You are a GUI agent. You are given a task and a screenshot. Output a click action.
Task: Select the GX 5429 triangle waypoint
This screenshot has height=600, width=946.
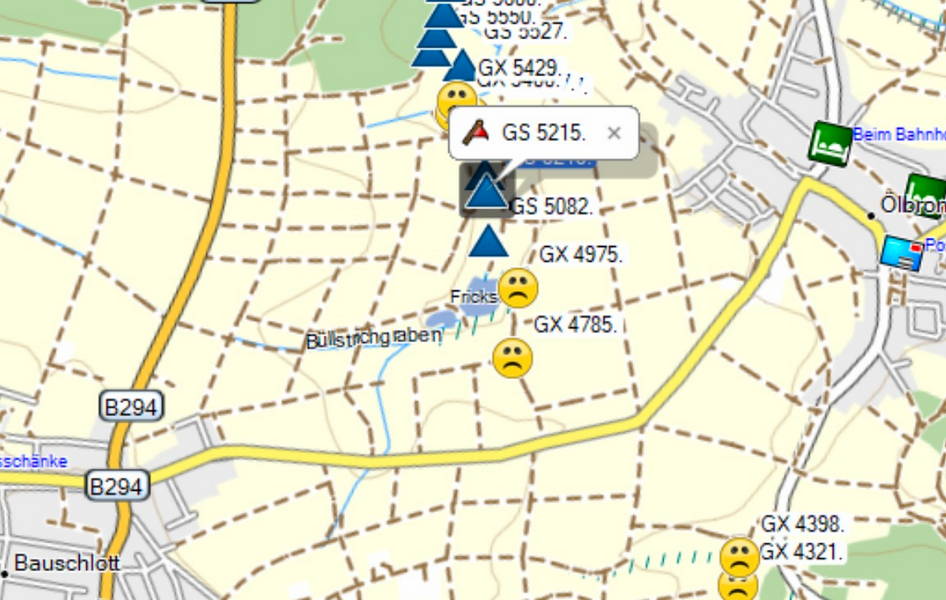(460, 67)
